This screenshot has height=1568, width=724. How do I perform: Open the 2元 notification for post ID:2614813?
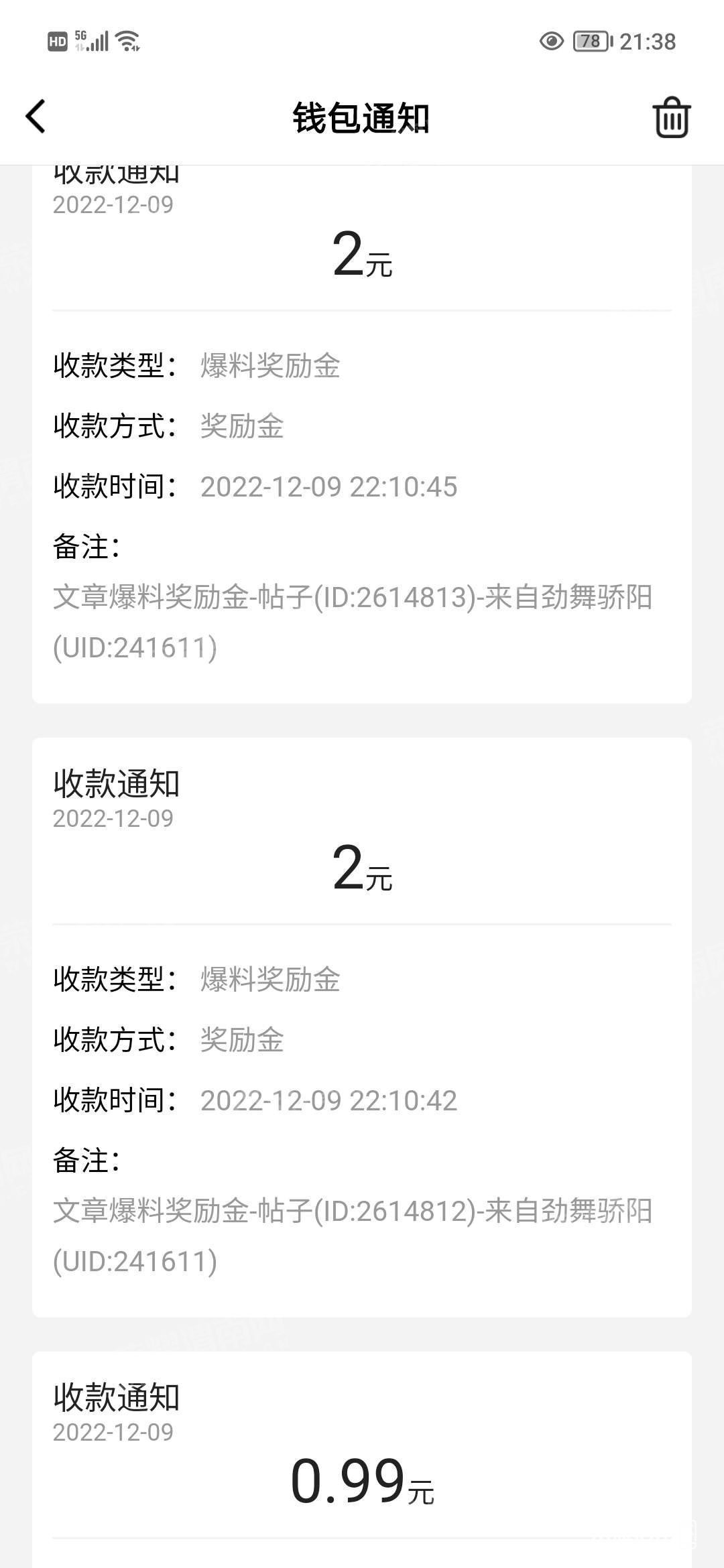tap(362, 436)
